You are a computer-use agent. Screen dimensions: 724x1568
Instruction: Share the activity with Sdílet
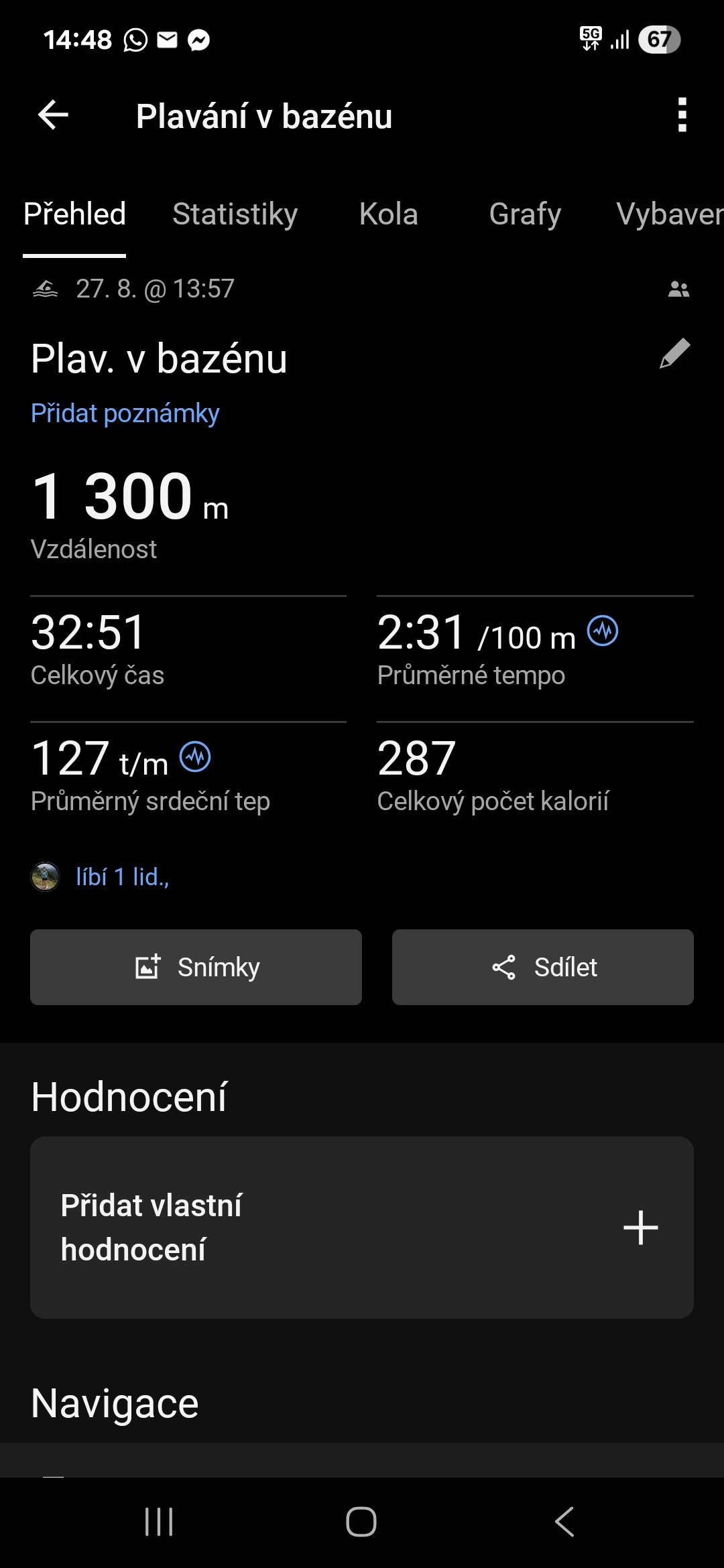pos(542,967)
